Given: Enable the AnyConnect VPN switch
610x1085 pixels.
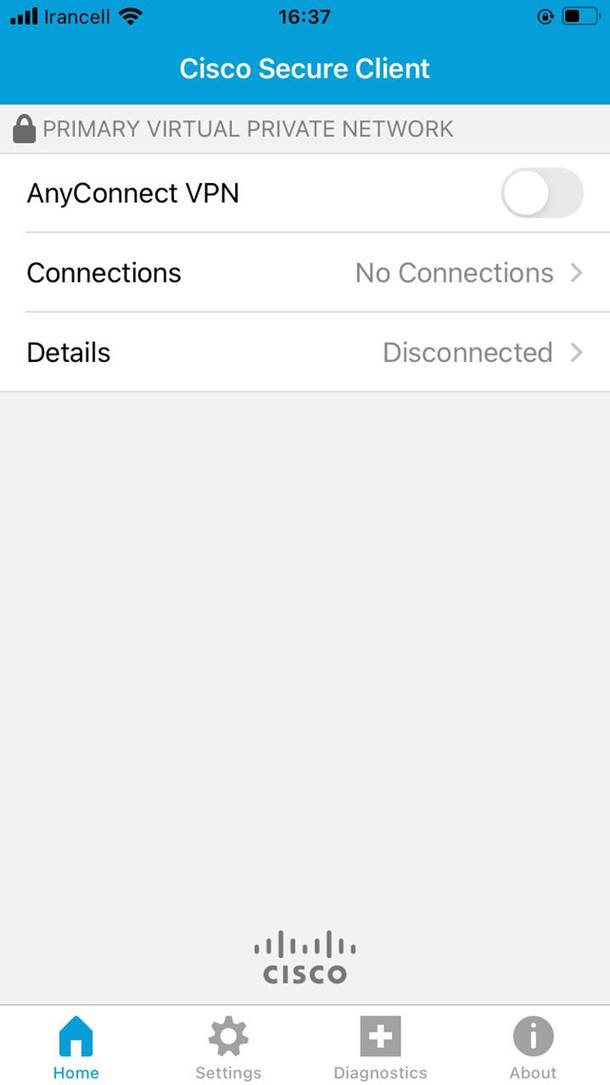Looking at the screenshot, I should tap(541, 193).
